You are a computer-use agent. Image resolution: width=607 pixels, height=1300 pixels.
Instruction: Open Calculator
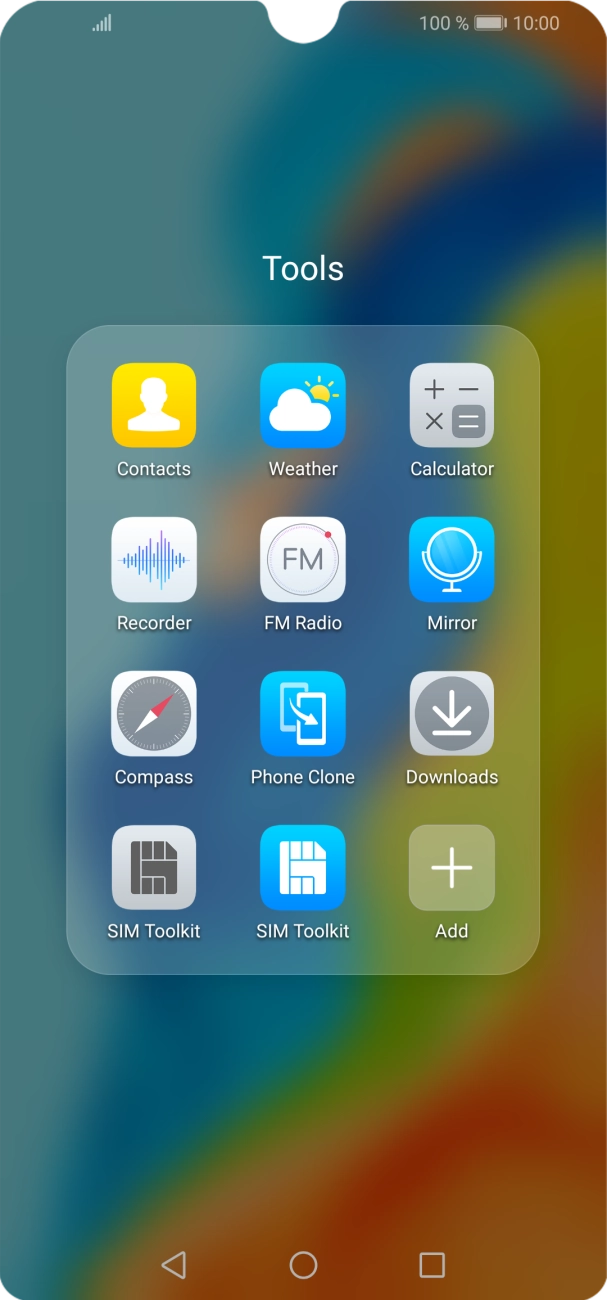pyautogui.click(x=452, y=405)
